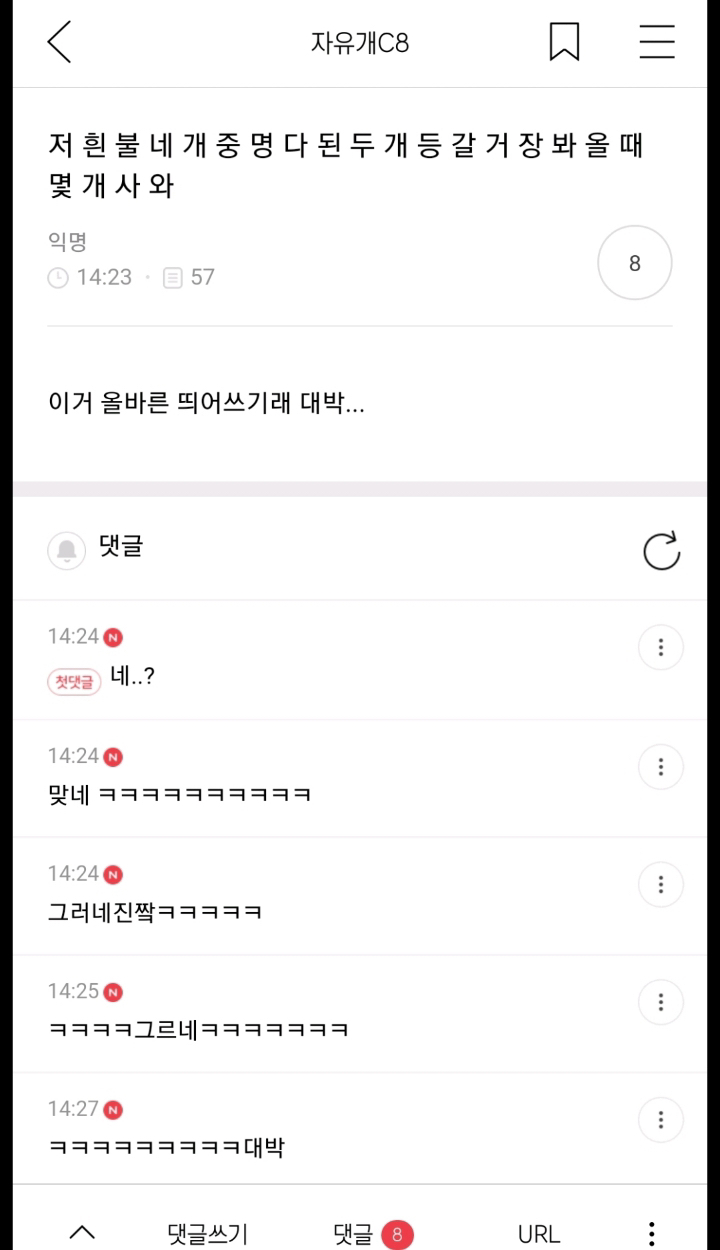
Task: Open options for the '그르네' comment
Action: pos(660,1002)
